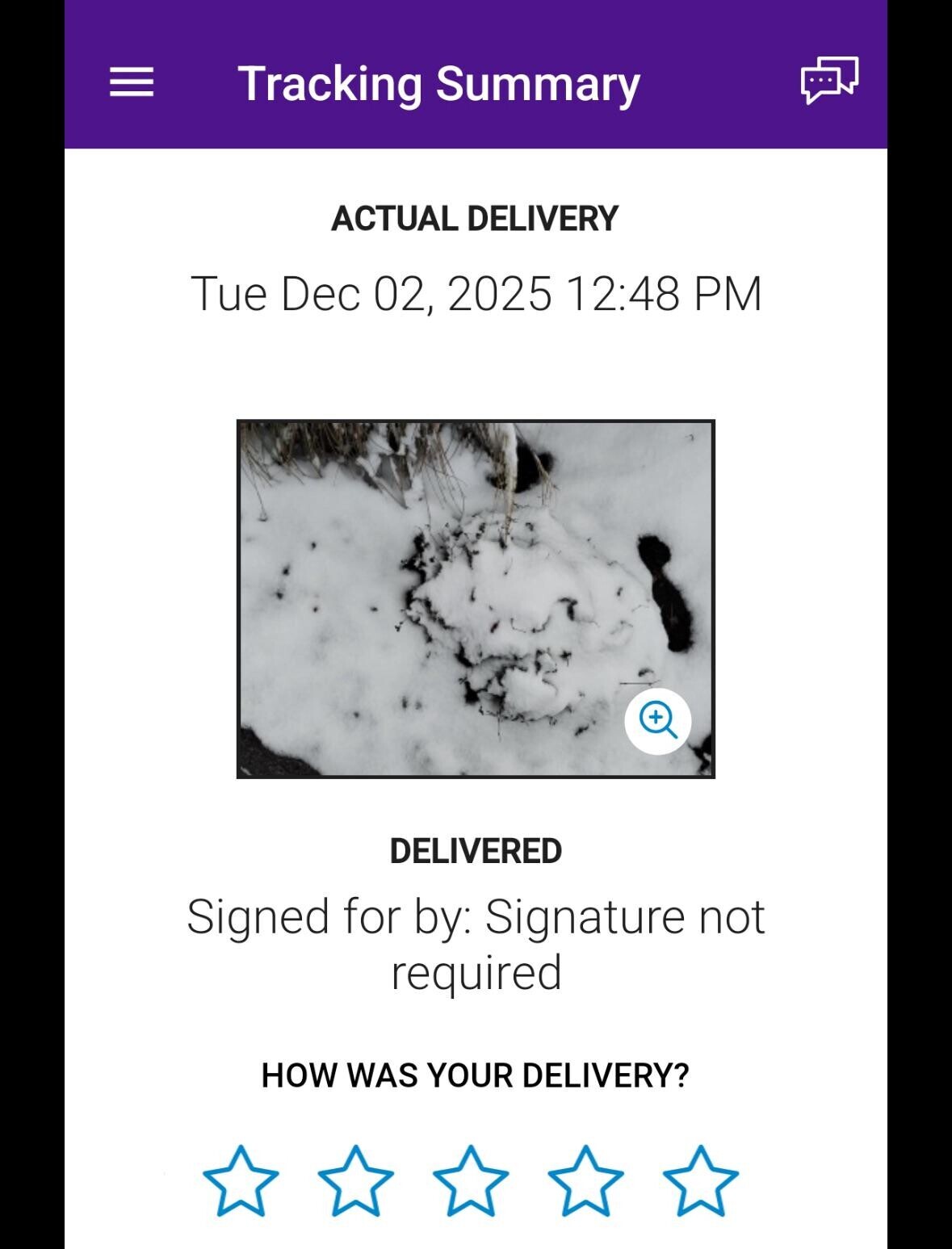The width and height of the screenshot is (952, 1249).
Task: Click the HOW WAS YOUR DELIVERY heading
Action: click(x=475, y=1075)
